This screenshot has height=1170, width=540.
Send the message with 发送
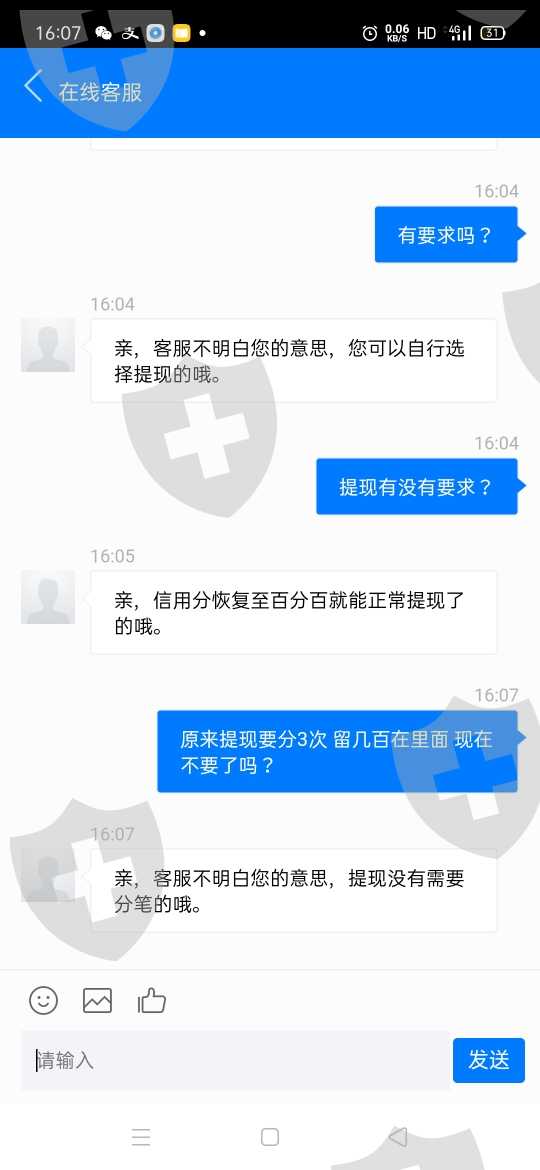[x=489, y=1060]
